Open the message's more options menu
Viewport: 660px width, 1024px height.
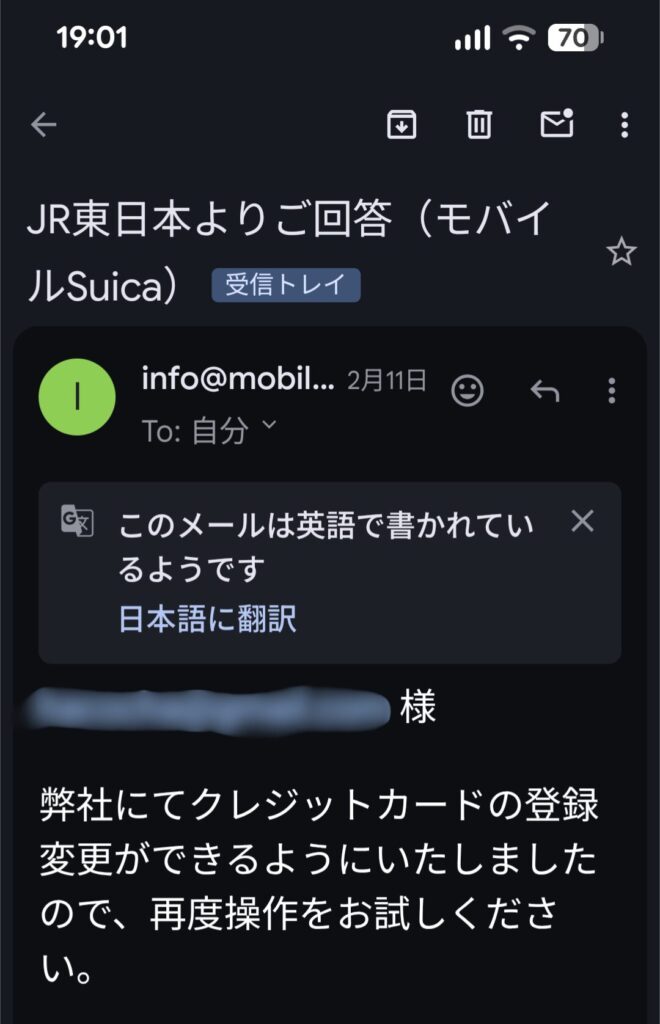coord(612,391)
